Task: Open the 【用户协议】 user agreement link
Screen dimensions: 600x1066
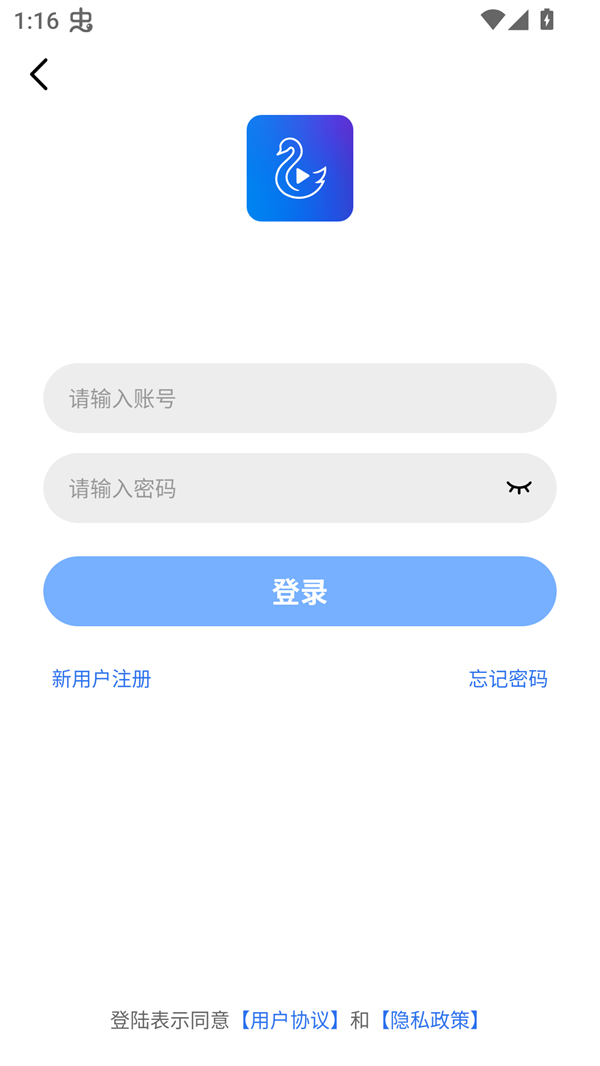Action: pos(289,1019)
